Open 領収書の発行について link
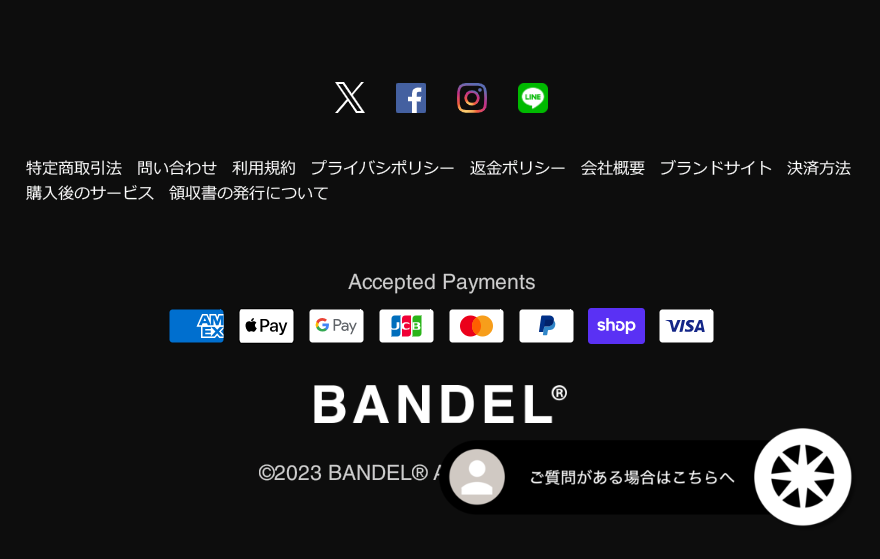880x559 pixels. [249, 193]
